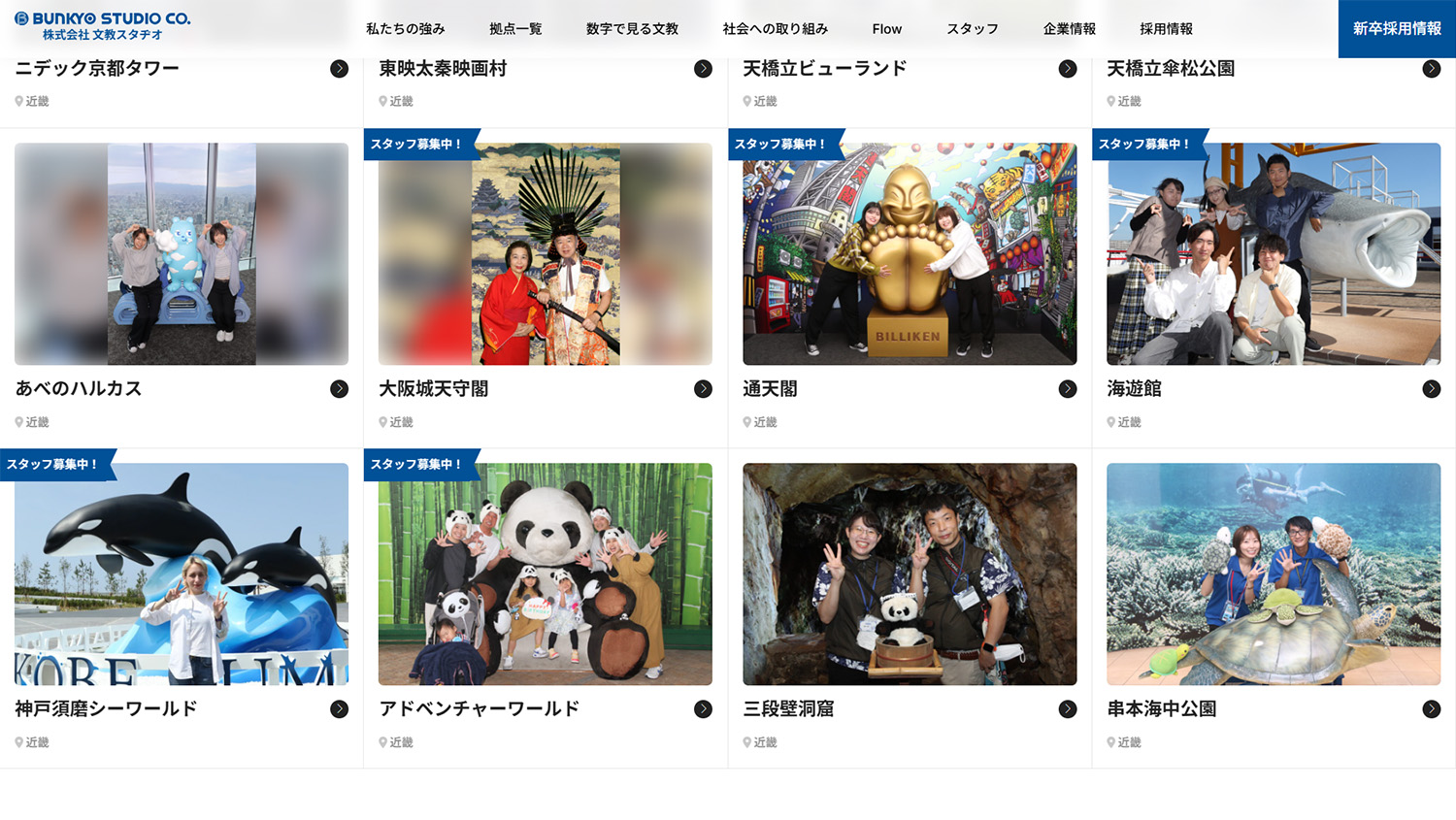
Task: Open 企業情報 from the header
Action: pos(1069,29)
